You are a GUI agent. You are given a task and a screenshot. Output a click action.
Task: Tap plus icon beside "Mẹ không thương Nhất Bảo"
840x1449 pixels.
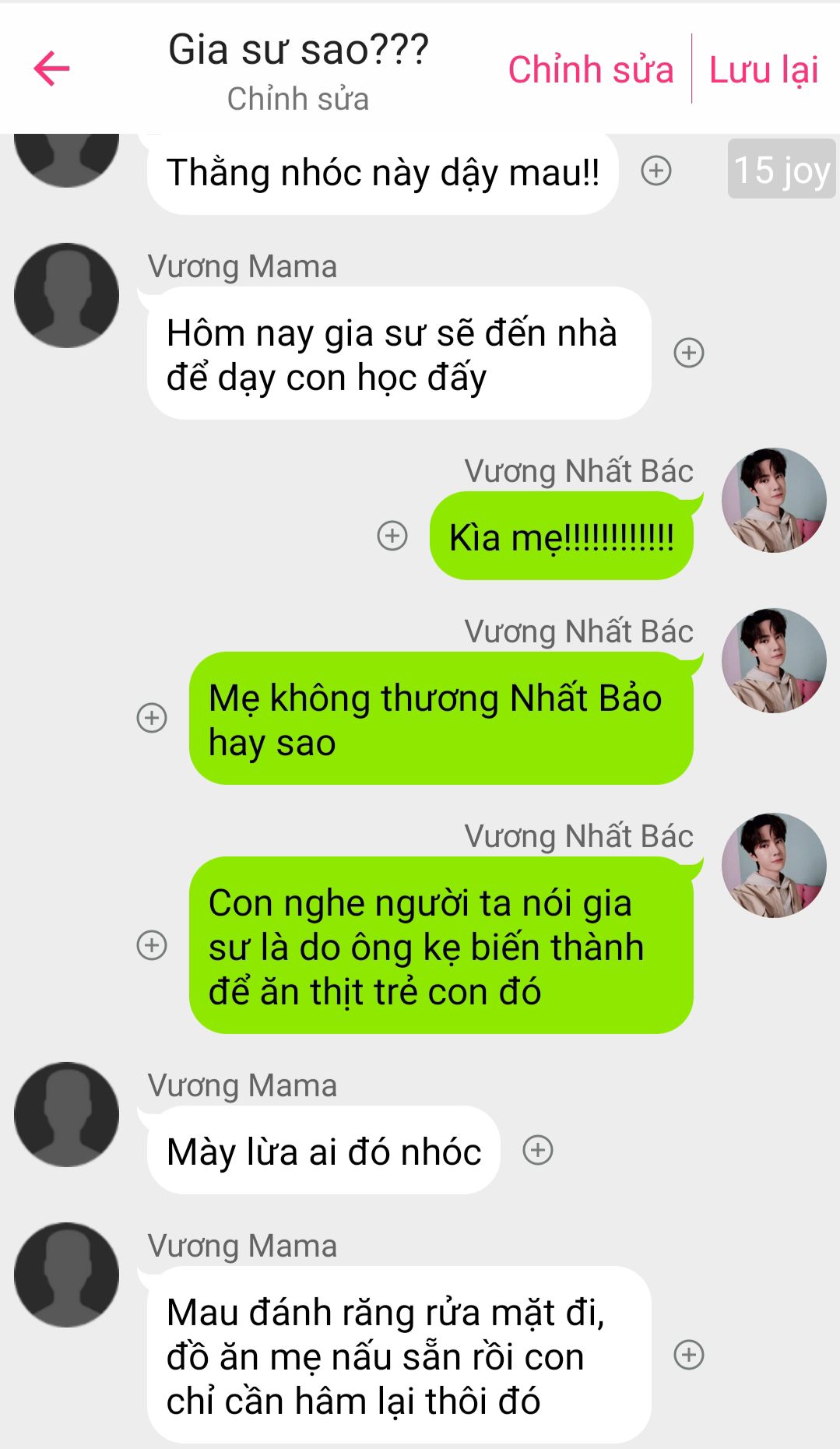click(x=152, y=717)
